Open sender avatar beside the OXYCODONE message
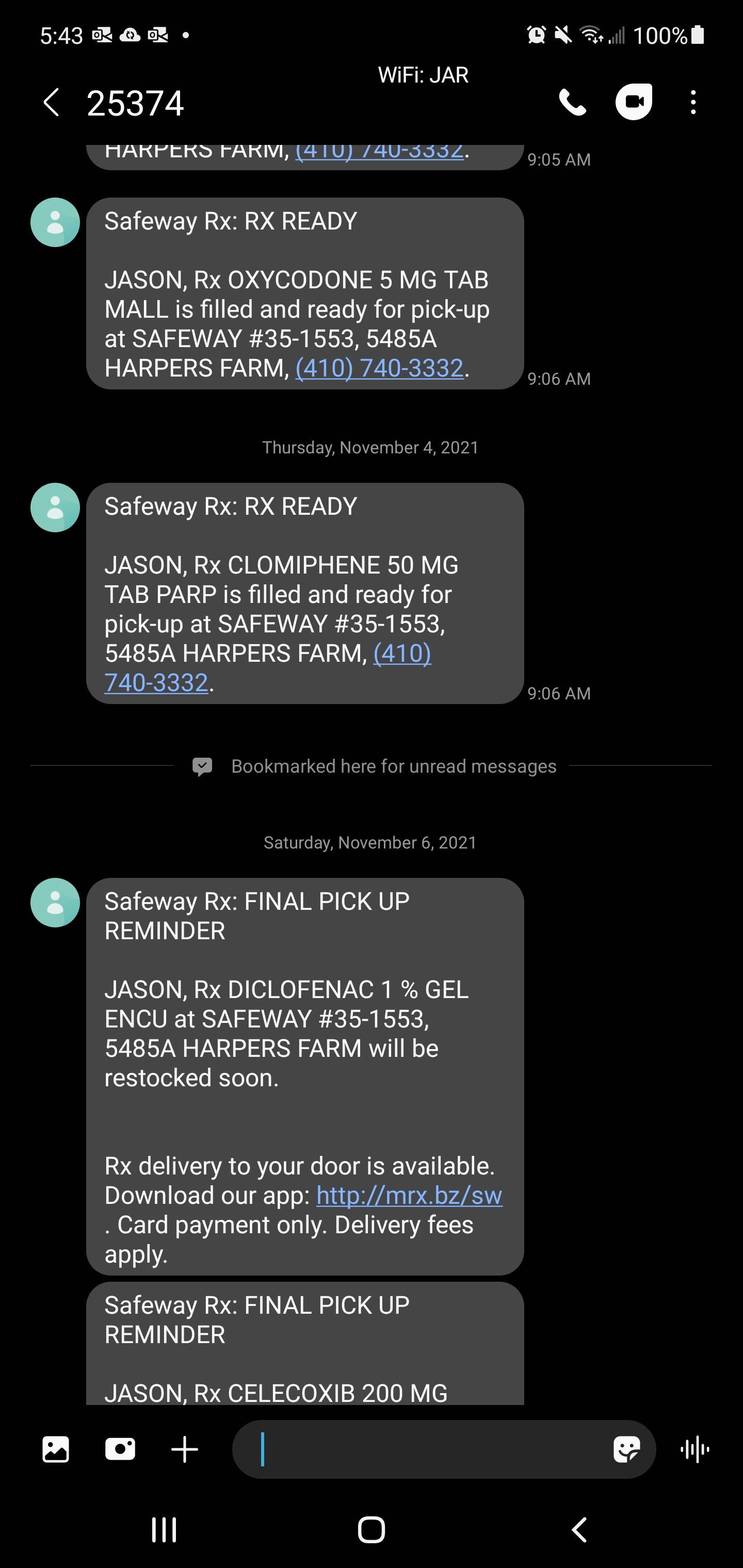743x1568 pixels. tap(55, 222)
